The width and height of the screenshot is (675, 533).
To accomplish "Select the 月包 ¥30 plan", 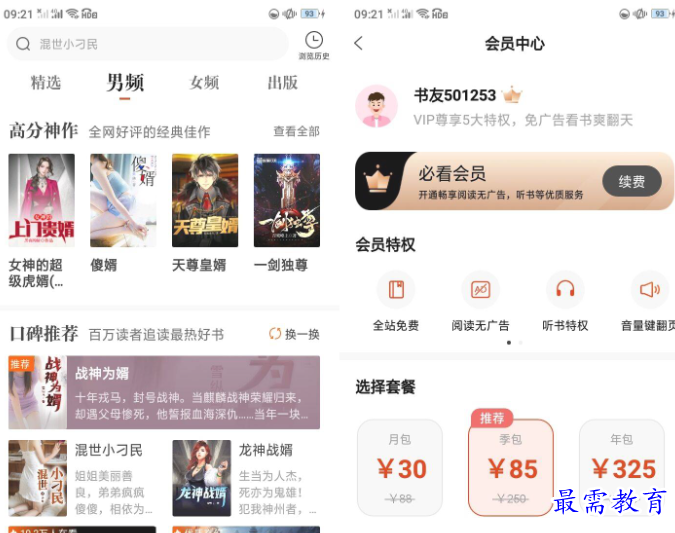I will [x=400, y=467].
